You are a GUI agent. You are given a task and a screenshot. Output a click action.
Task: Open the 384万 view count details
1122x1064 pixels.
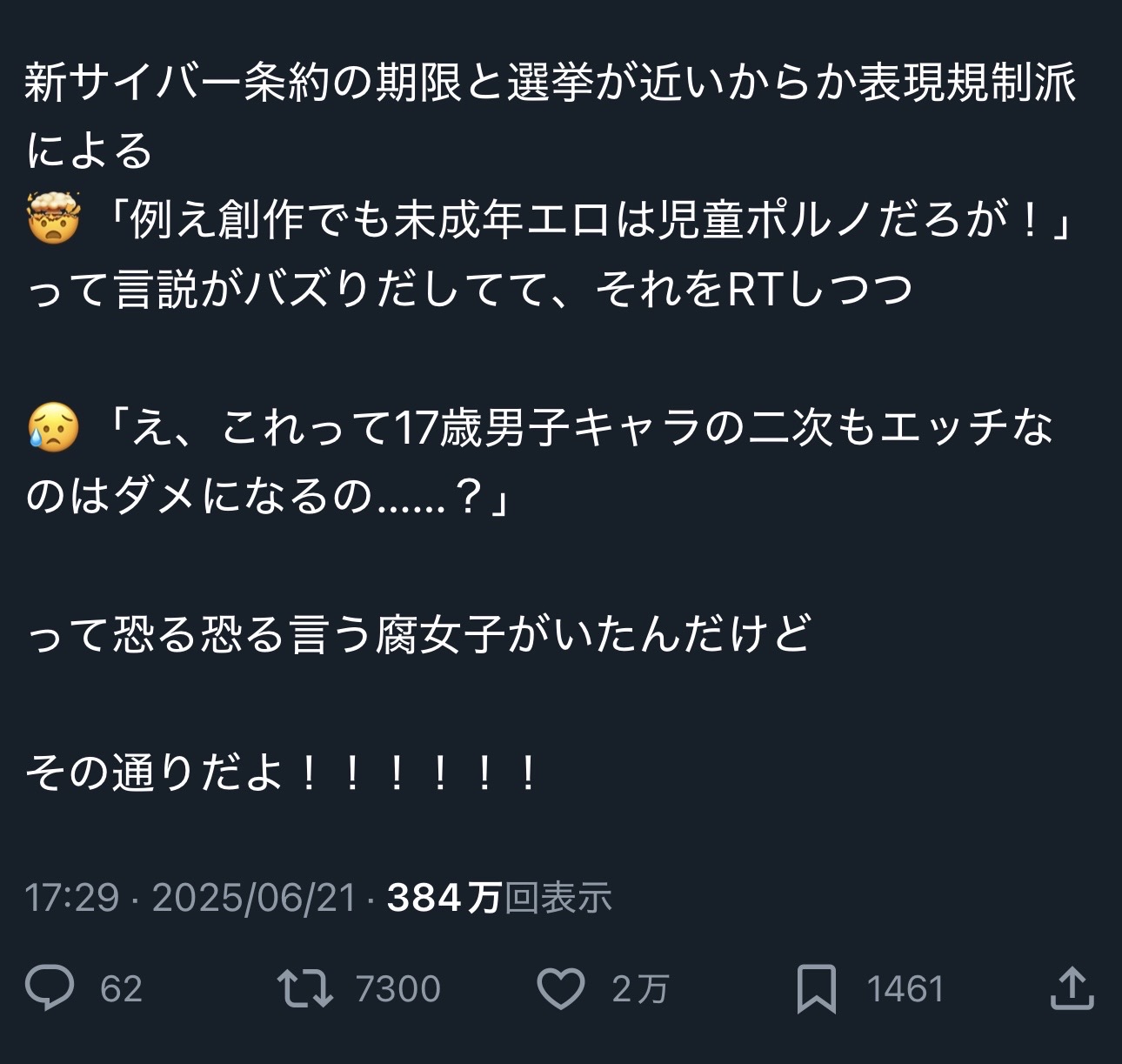(499, 898)
